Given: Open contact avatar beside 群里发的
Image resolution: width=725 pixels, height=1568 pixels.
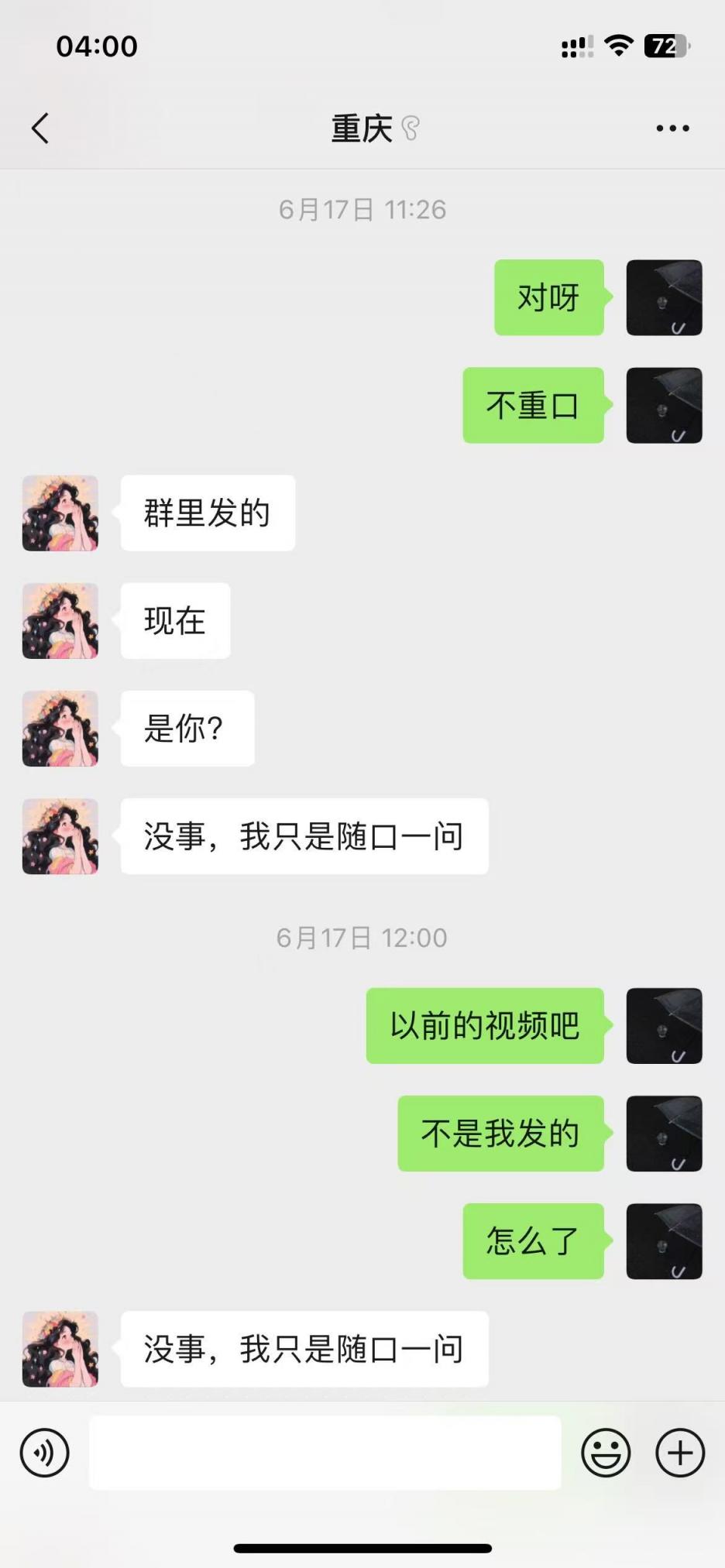Looking at the screenshot, I should point(60,513).
